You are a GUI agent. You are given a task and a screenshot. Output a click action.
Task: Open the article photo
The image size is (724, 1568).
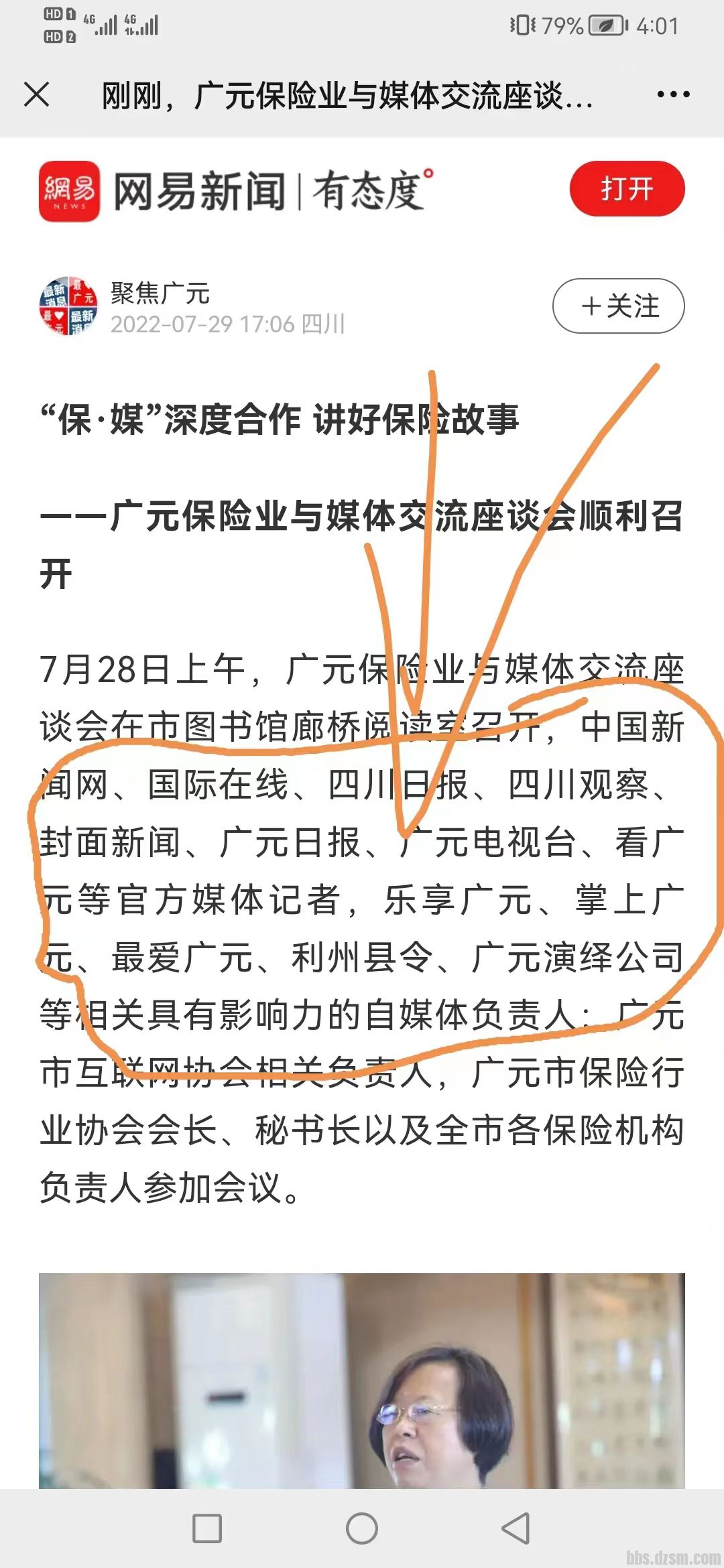tap(362, 1380)
